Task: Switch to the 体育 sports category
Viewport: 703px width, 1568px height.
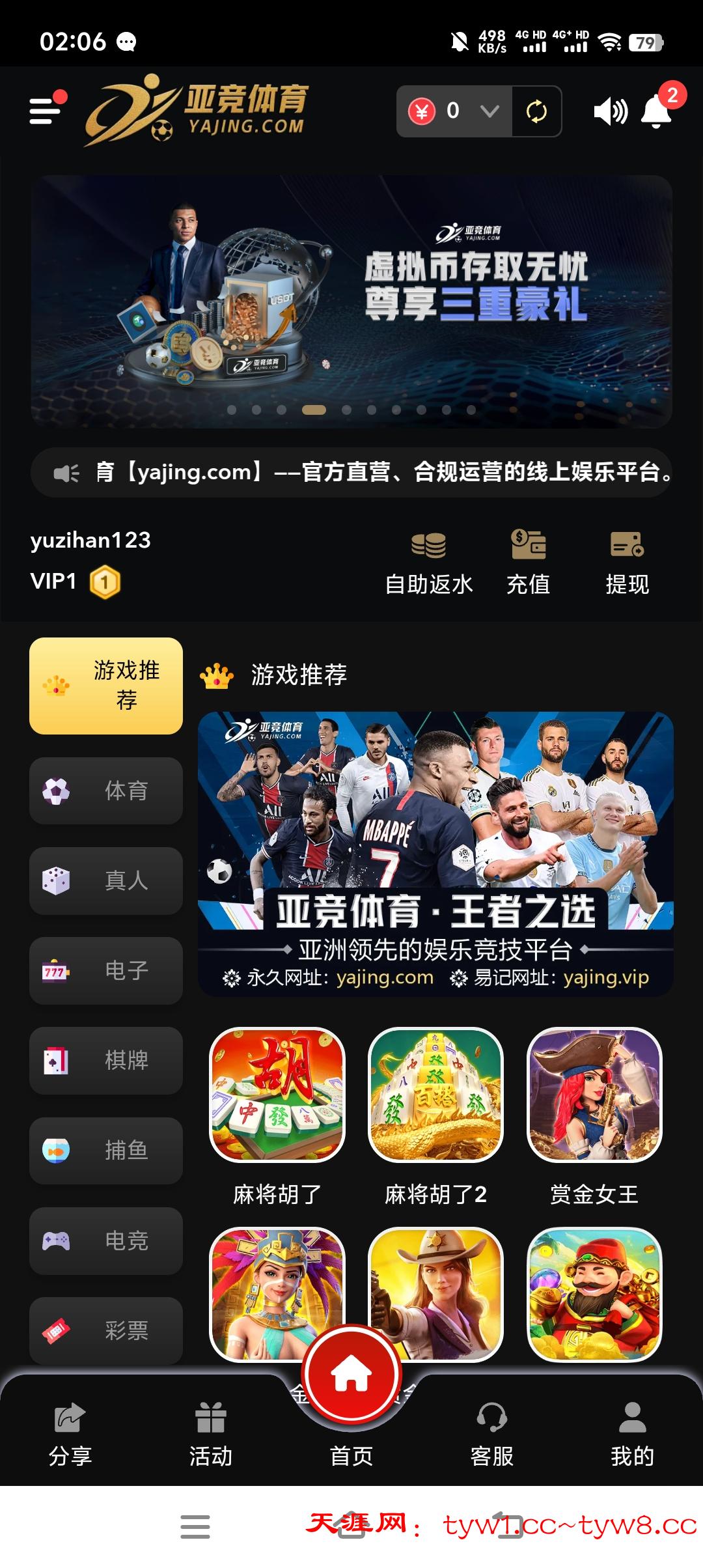Action: pyautogui.click(x=105, y=791)
